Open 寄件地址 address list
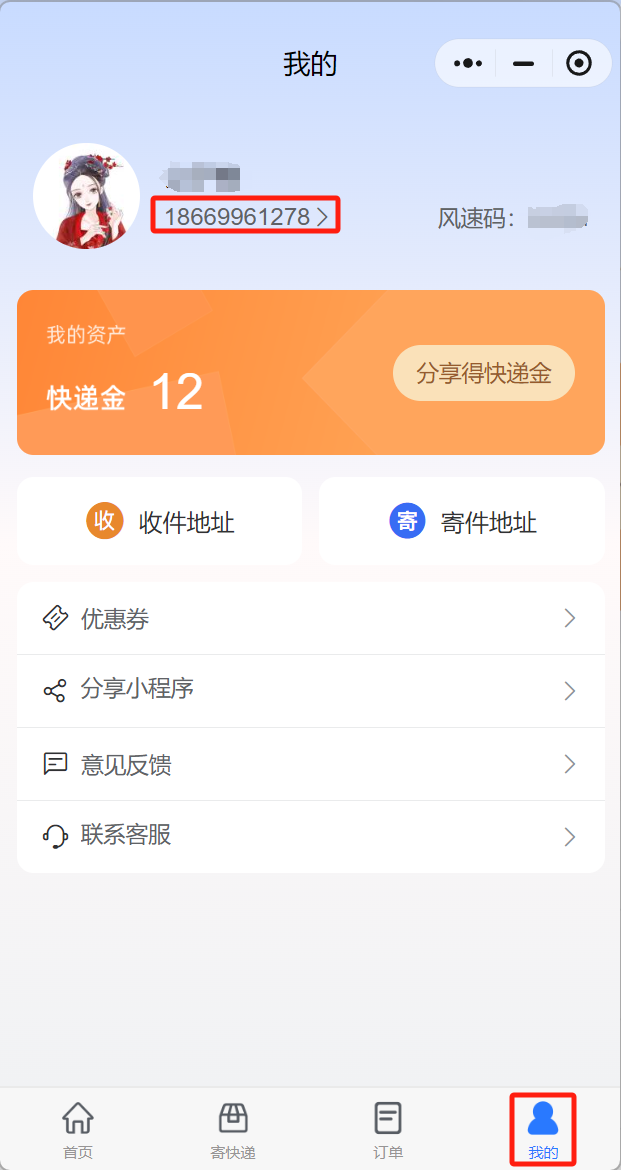The image size is (621, 1170). tap(462, 522)
